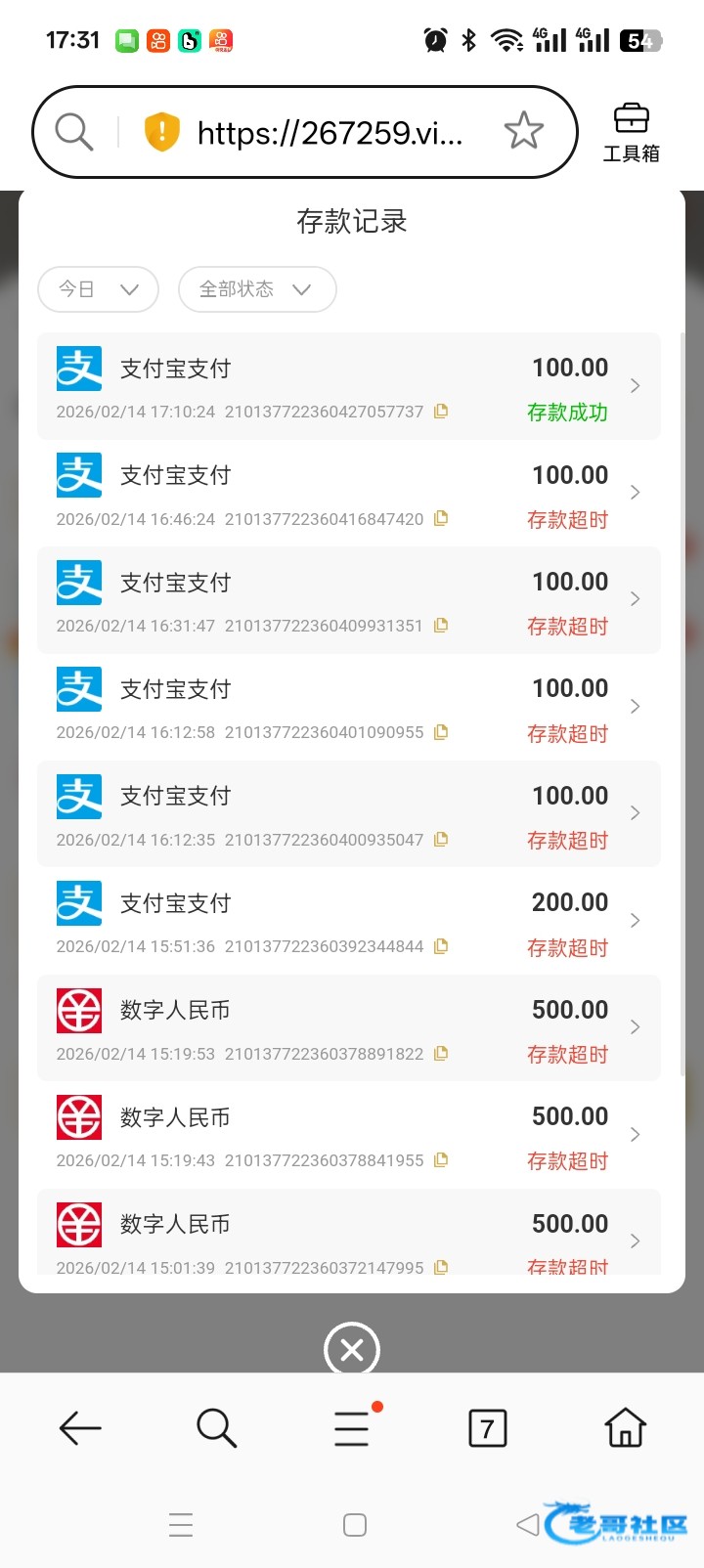Expand the 全部状态 status filter
This screenshot has width=704, height=1568.
(256, 289)
